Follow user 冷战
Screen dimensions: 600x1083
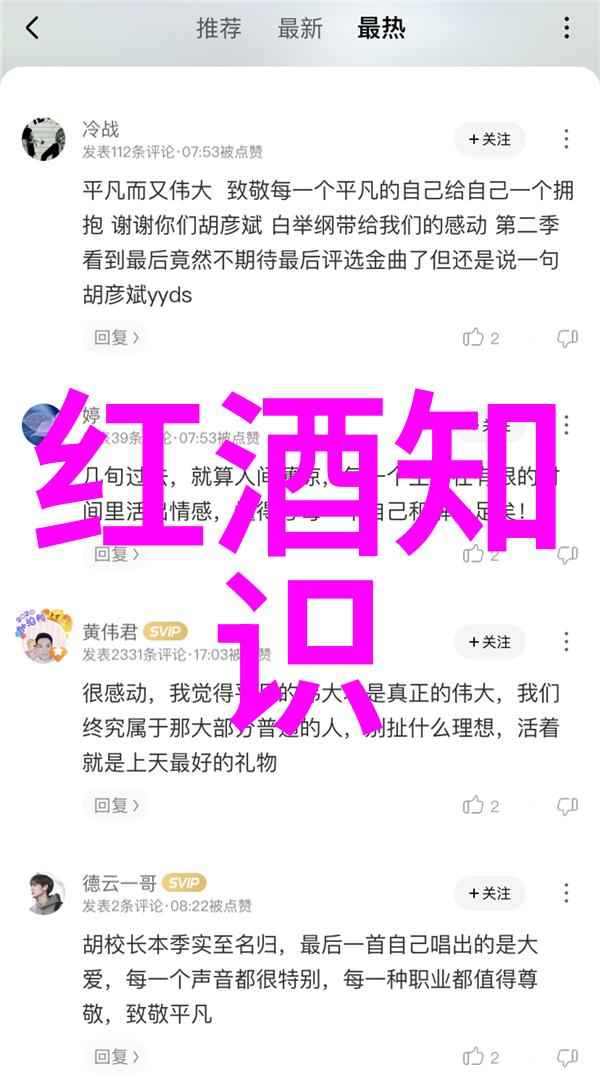click(x=489, y=140)
